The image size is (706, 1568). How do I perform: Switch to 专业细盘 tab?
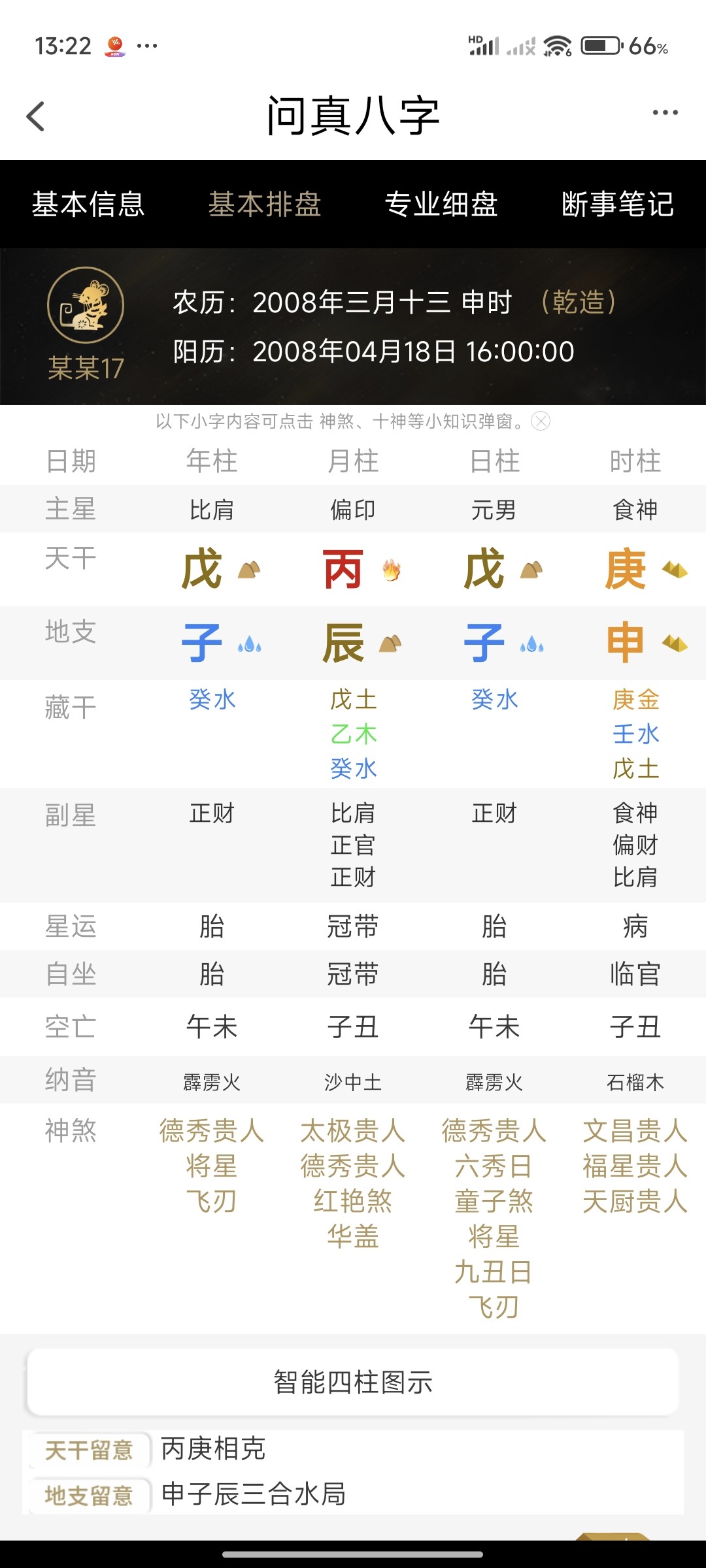click(441, 204)
